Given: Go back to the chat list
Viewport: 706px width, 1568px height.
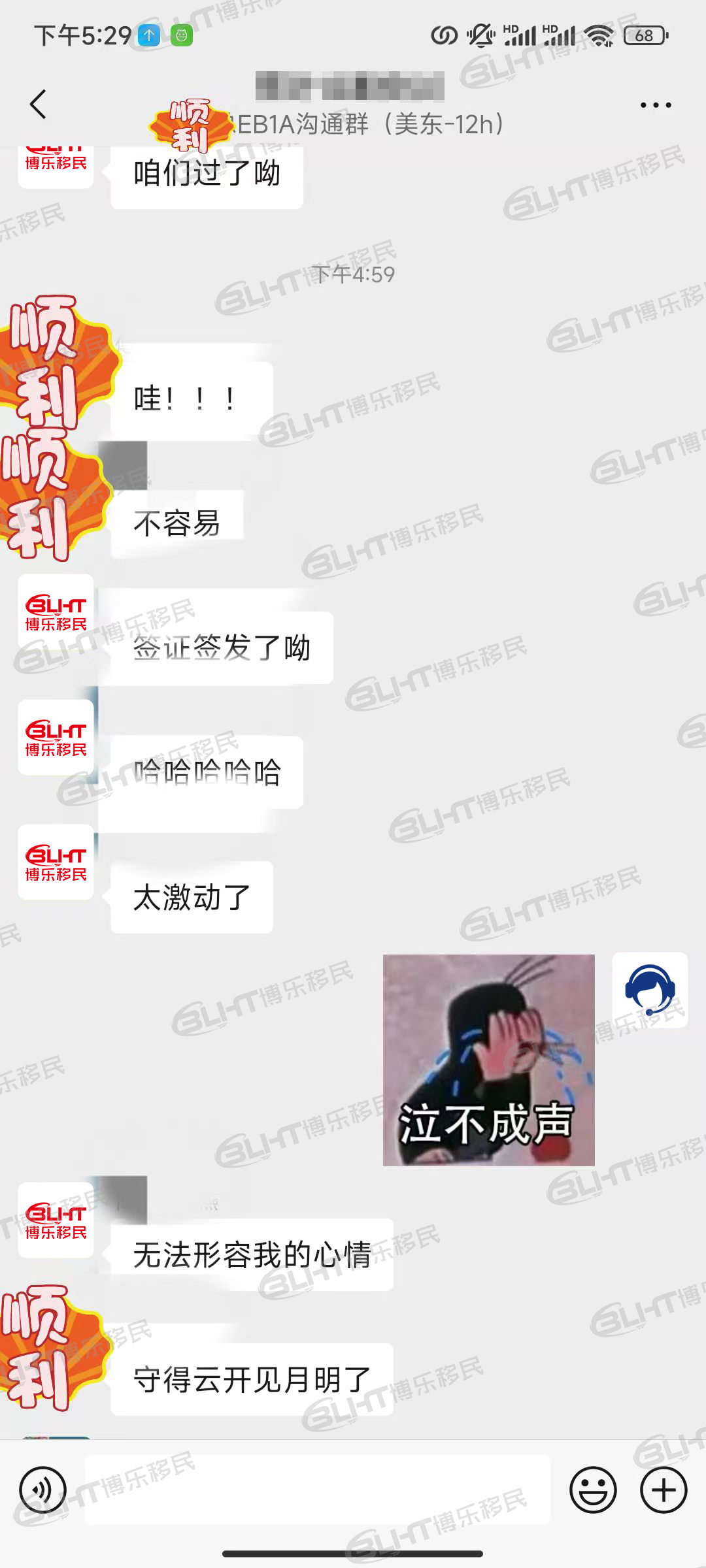Looking at the screenshot, I should [x=38, y=105].
